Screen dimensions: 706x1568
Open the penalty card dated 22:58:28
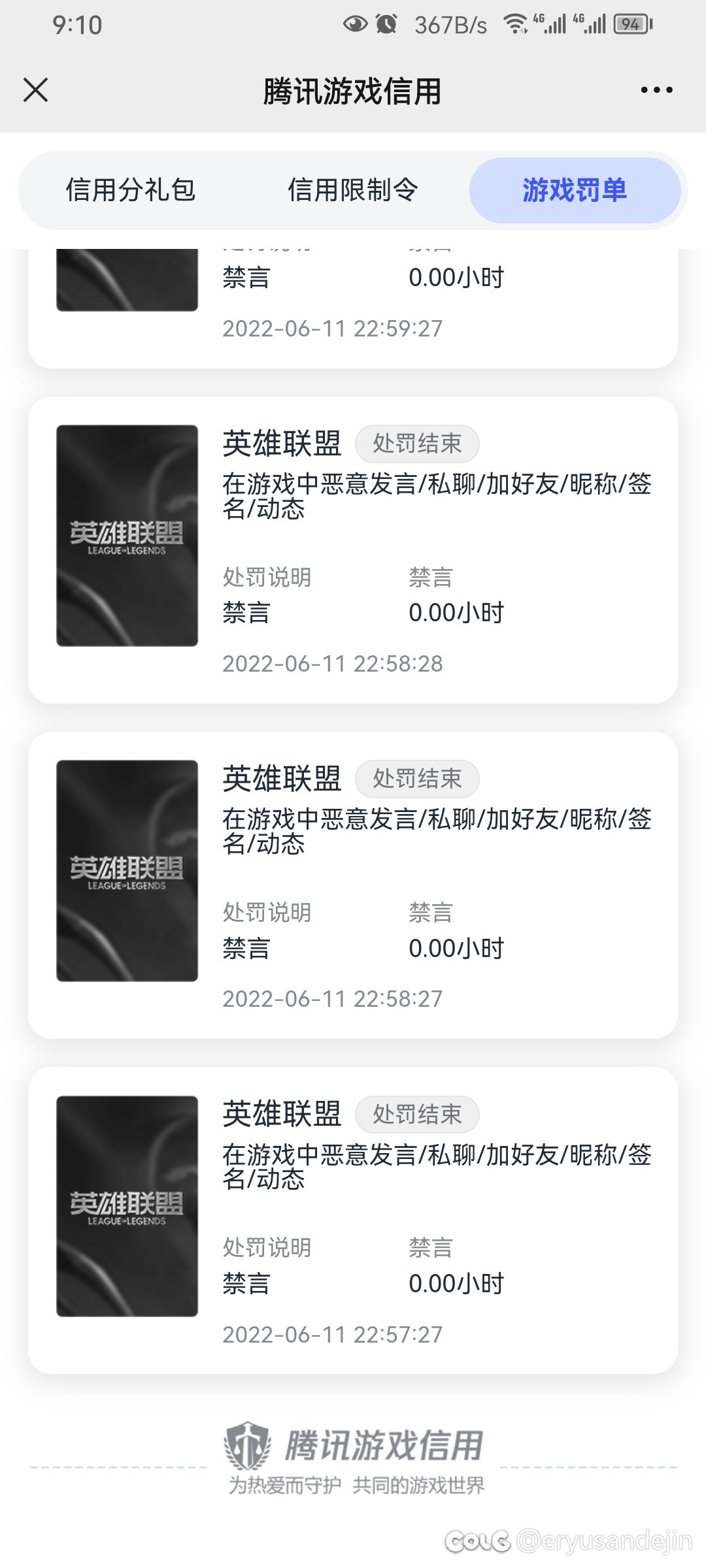tap(353, 550)
